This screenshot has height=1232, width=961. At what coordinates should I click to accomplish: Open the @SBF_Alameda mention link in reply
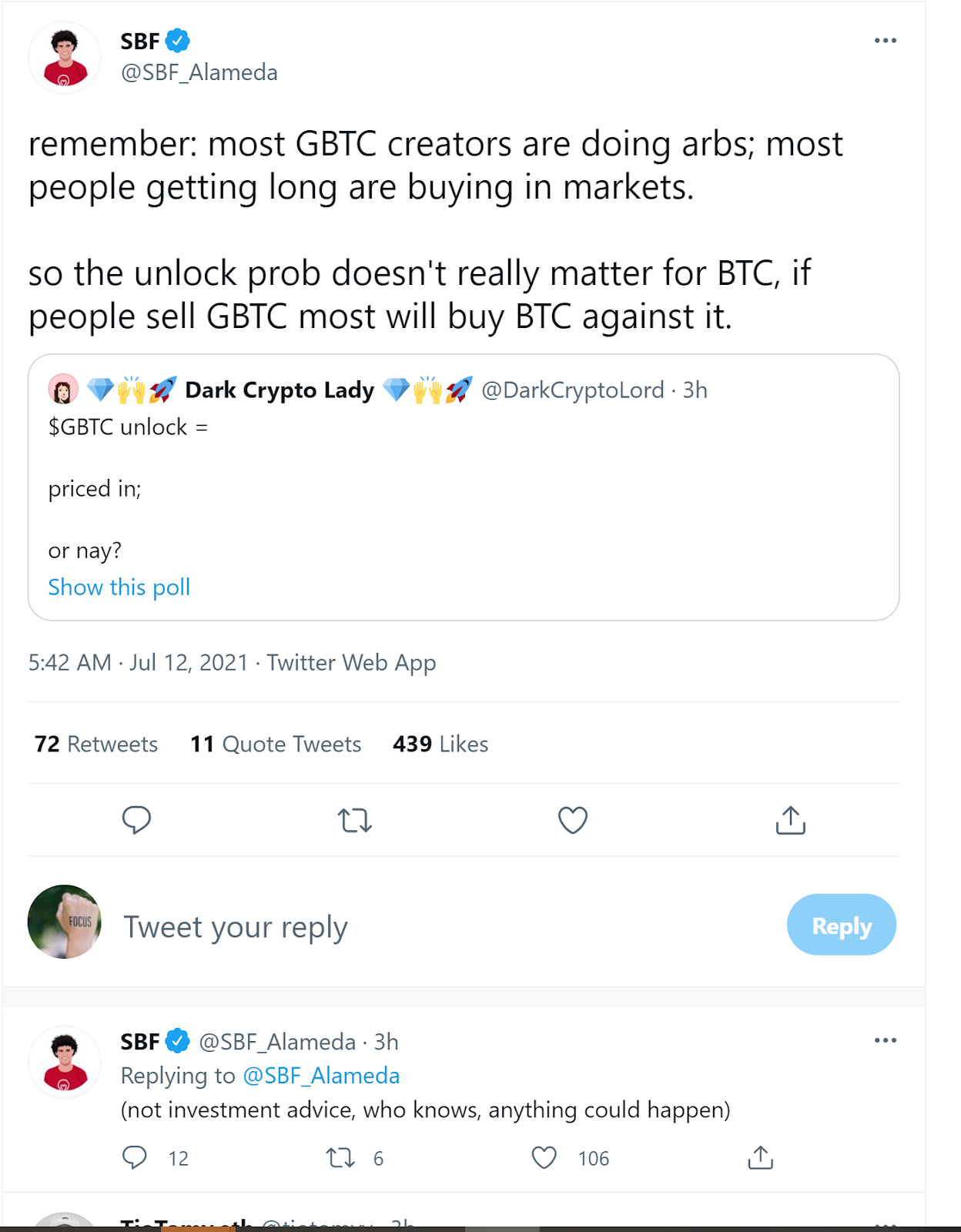tap(321, 1076)
